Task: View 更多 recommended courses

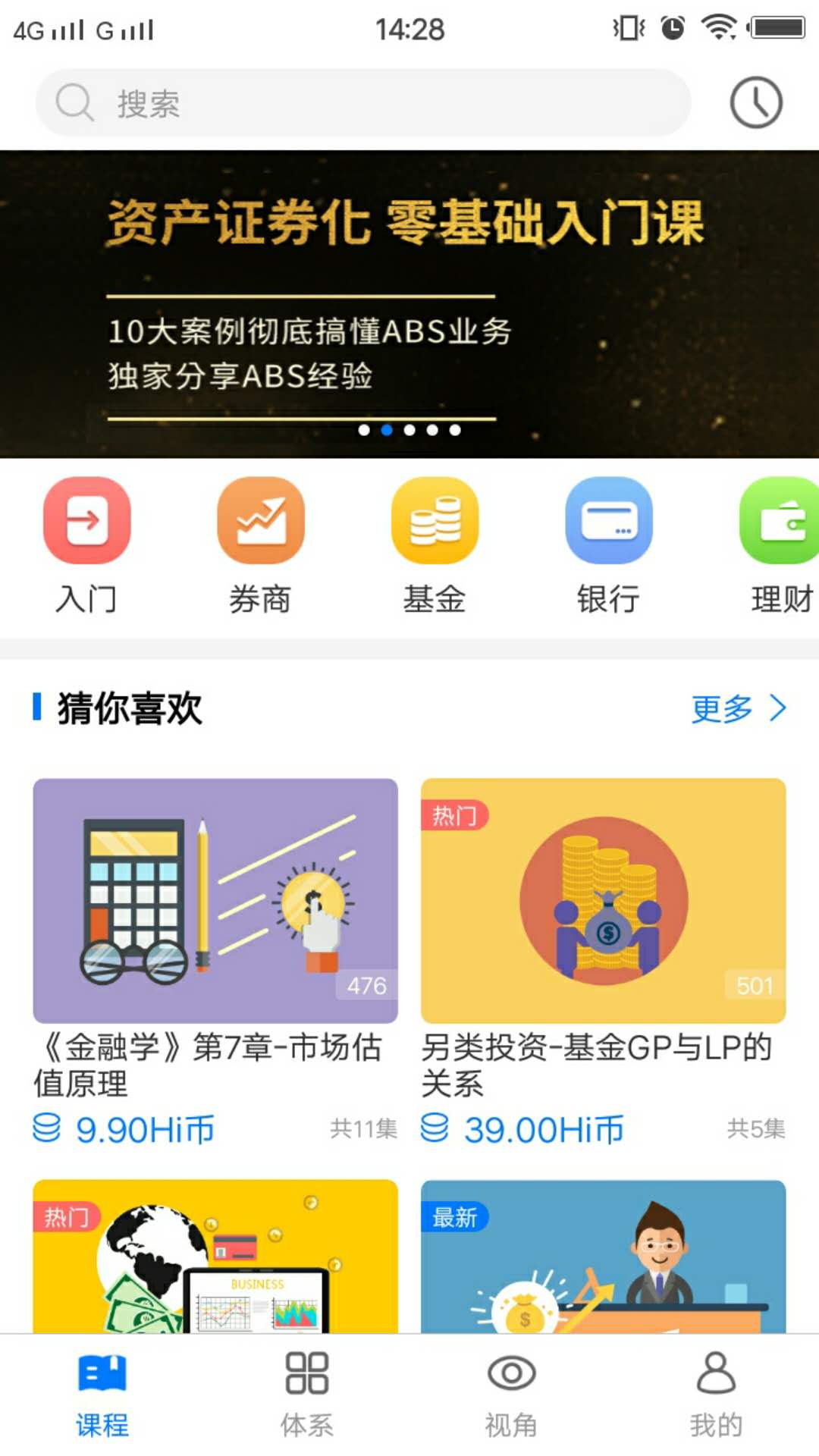Action: click(737, 709)
